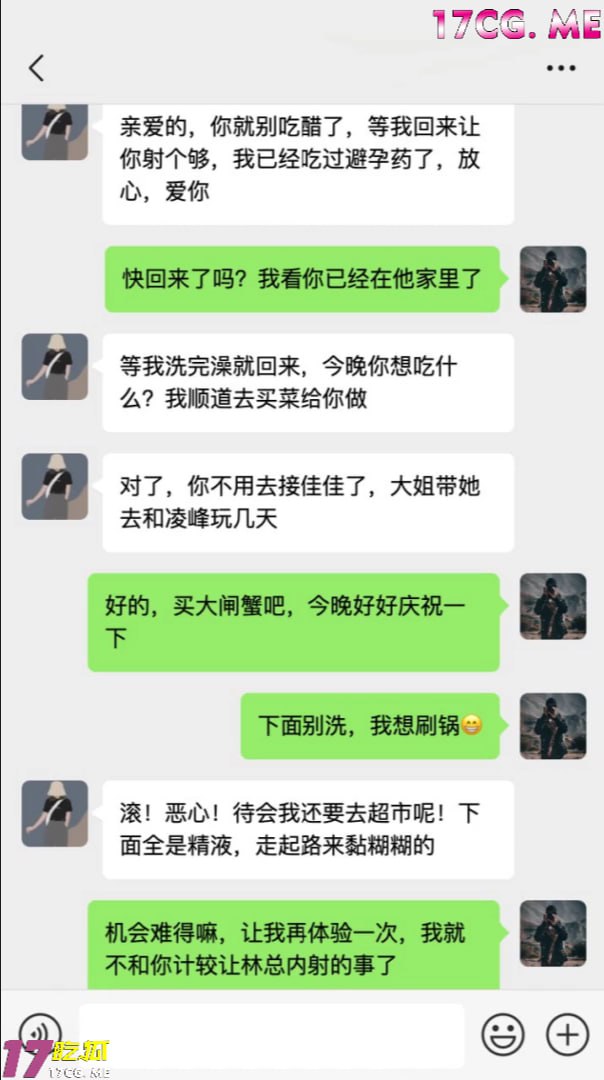This screenshot has height=1080, width=604.
Task: Tap the avatar beside the "快回来了吗" message
Action: click(x=553, y=279)
